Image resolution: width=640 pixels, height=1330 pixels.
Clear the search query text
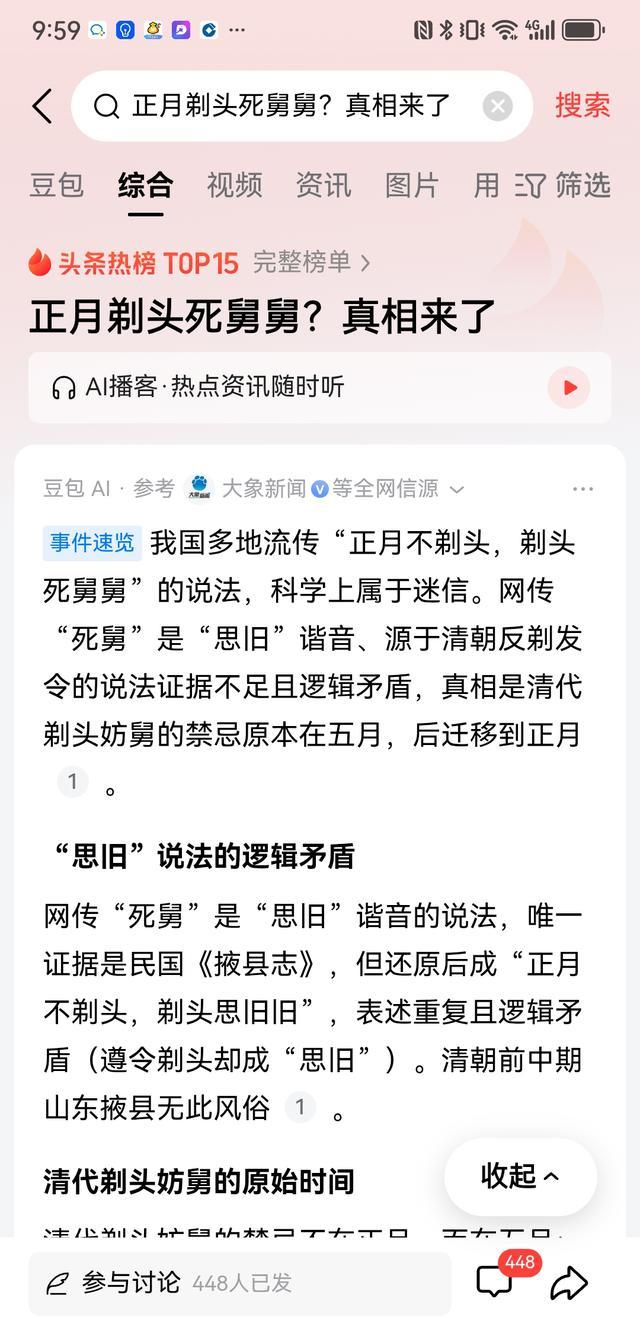[497, 106]
